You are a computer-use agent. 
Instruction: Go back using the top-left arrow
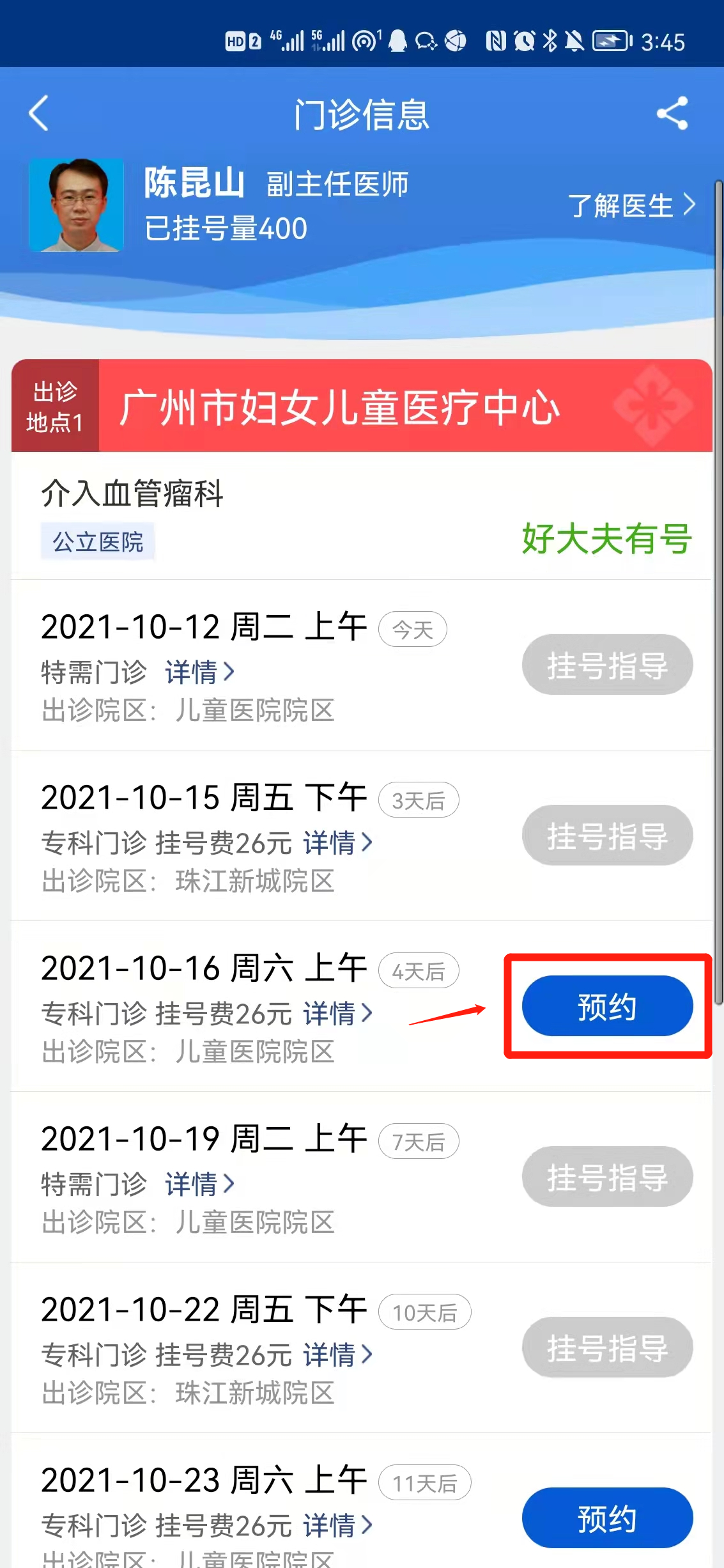[39, 114]
